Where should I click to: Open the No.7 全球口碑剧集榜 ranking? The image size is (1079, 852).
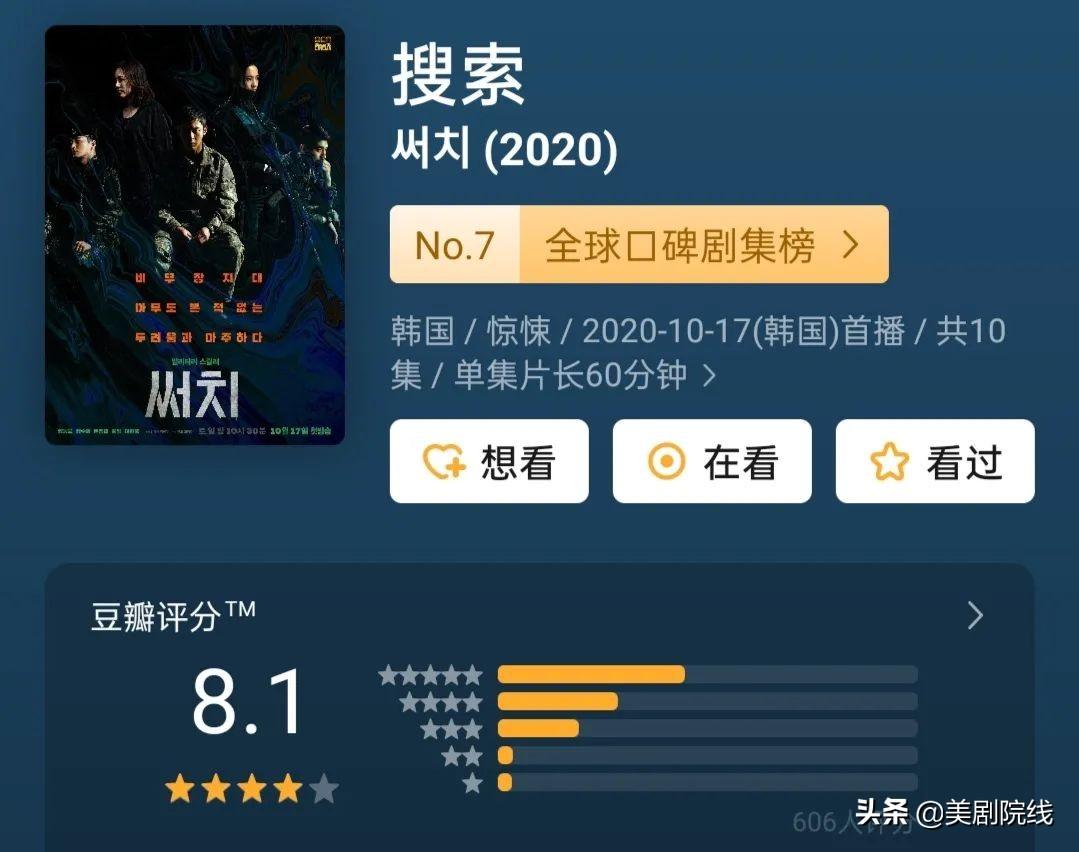(x=639, y=245)
